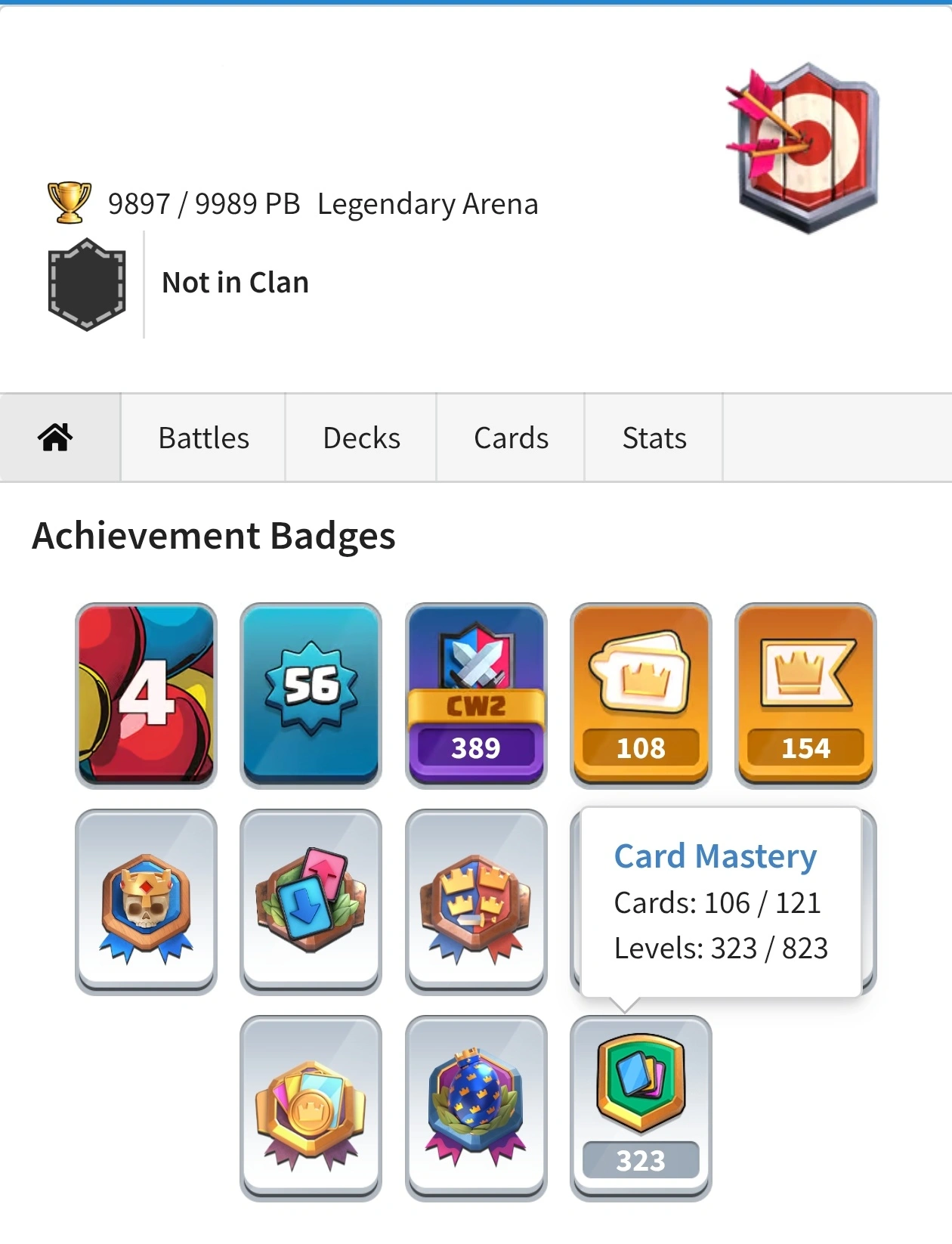The image size is (952, 1244).
Task: Tap the orange badge showing 108
Action: click(x=641, y=695)
